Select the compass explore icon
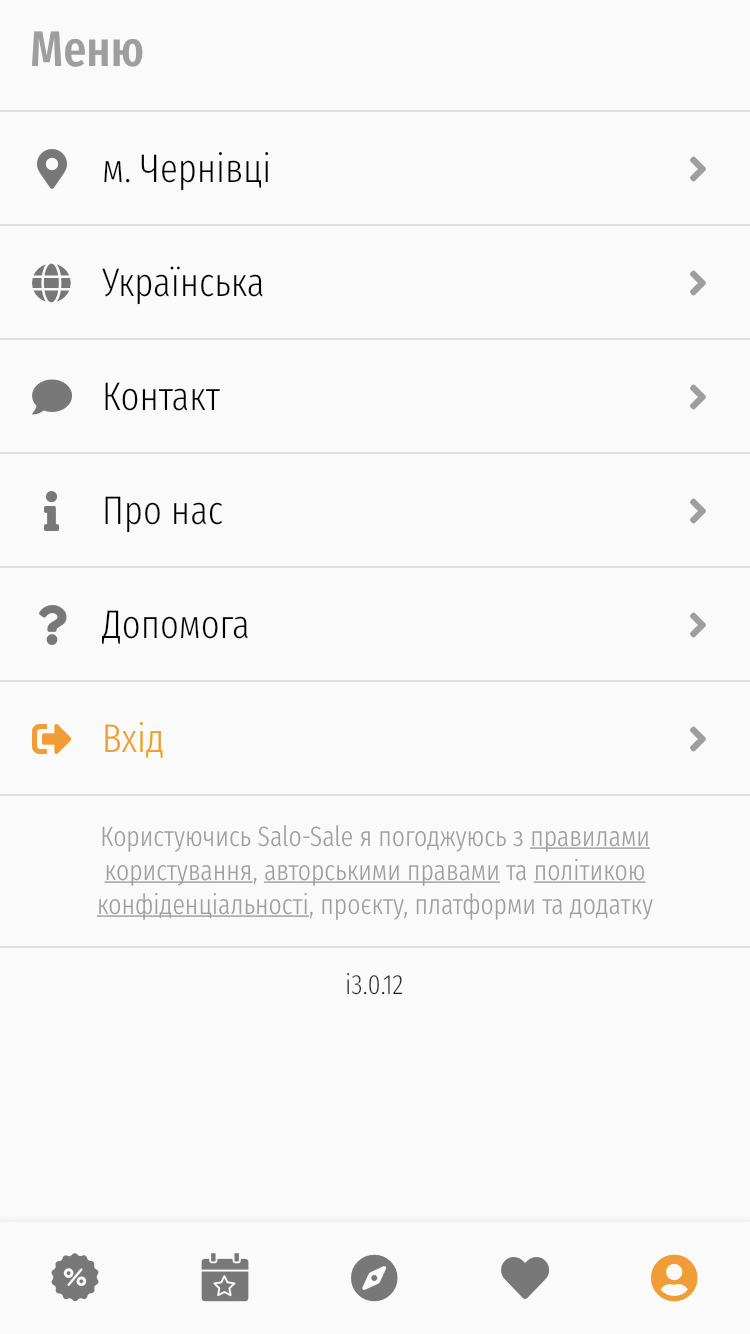 [x=375, y=1277]
